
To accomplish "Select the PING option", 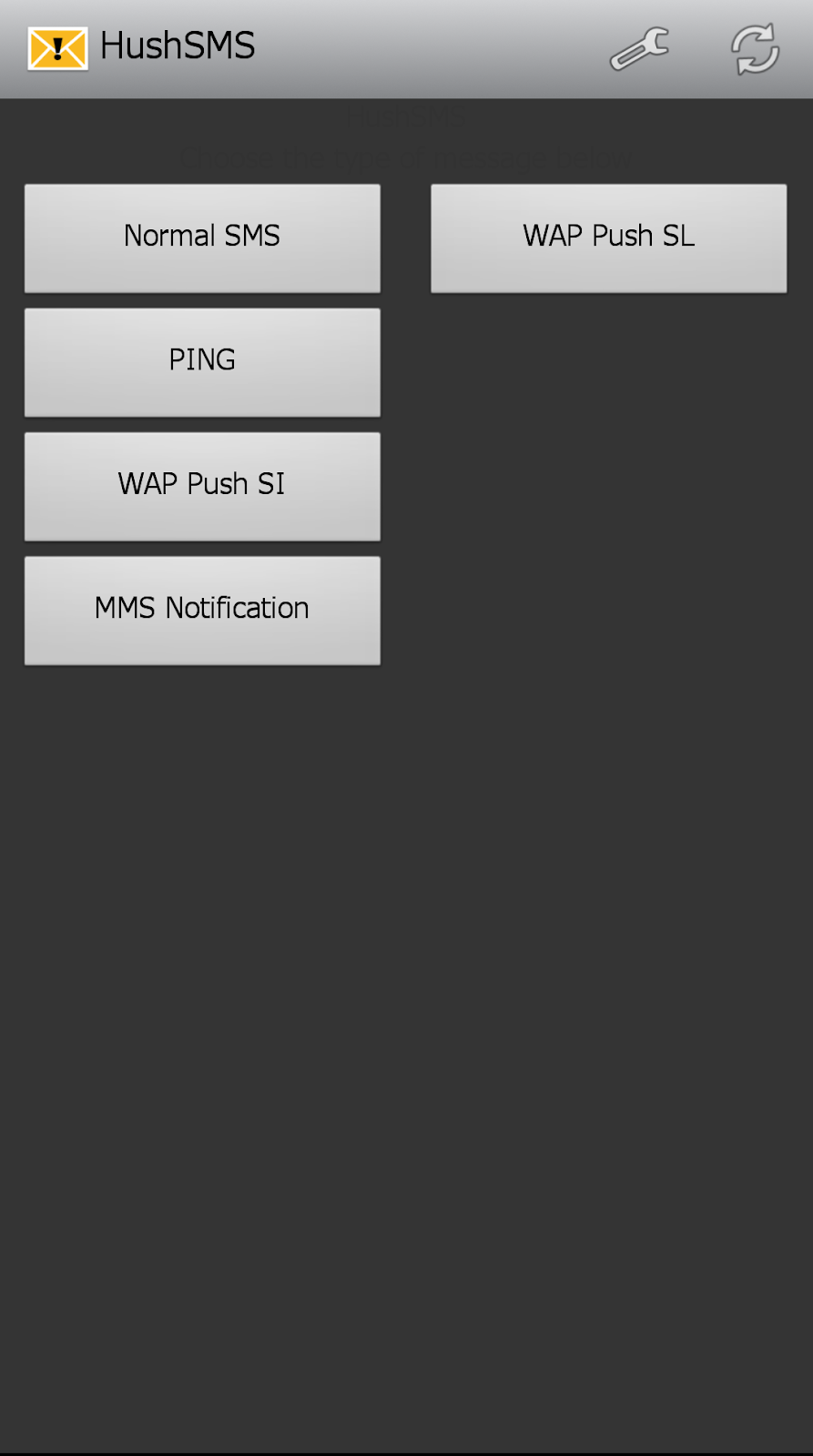I will (202, 362).
